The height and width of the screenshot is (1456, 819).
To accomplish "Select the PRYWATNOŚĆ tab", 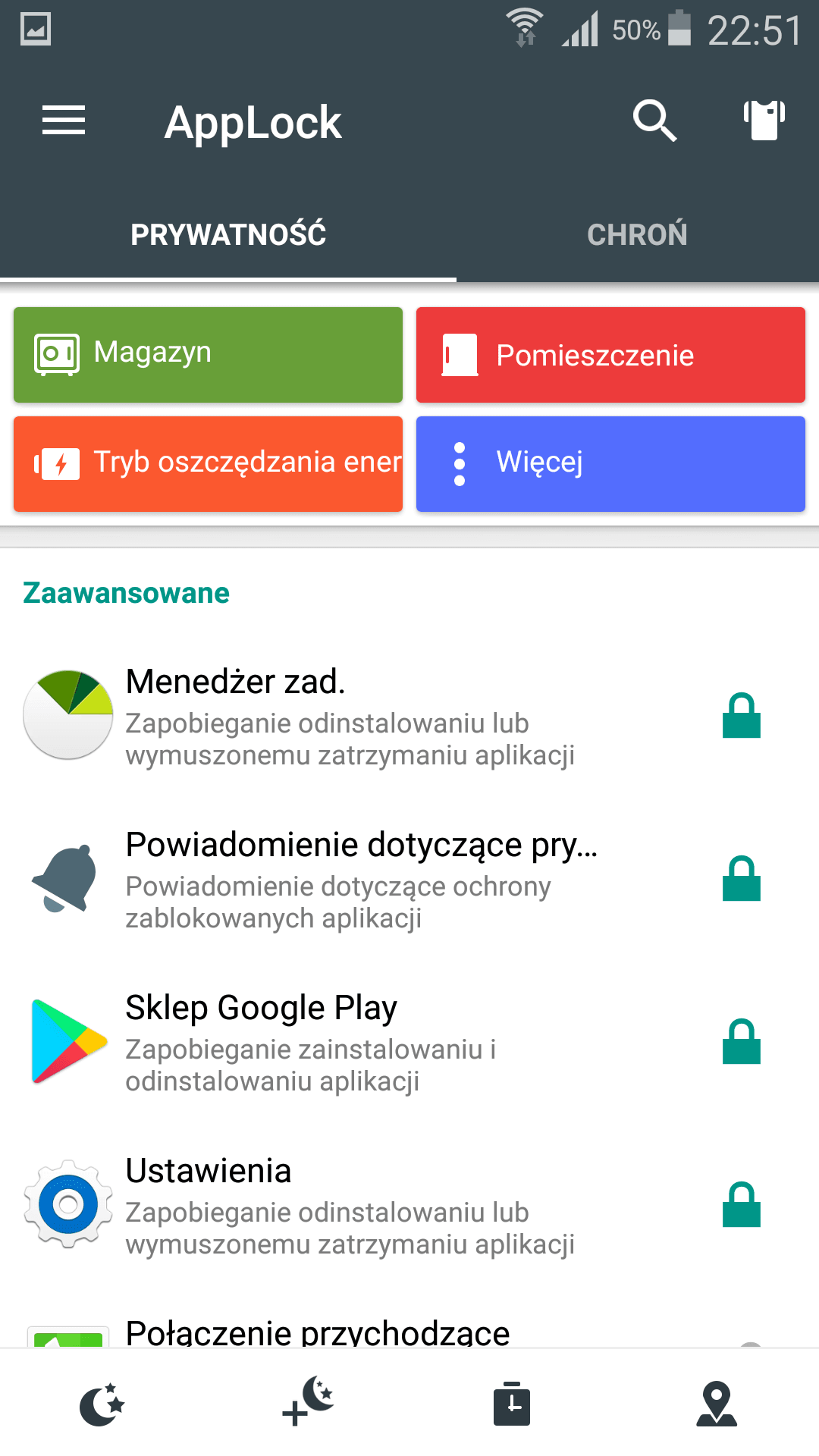I will point(228,234).
